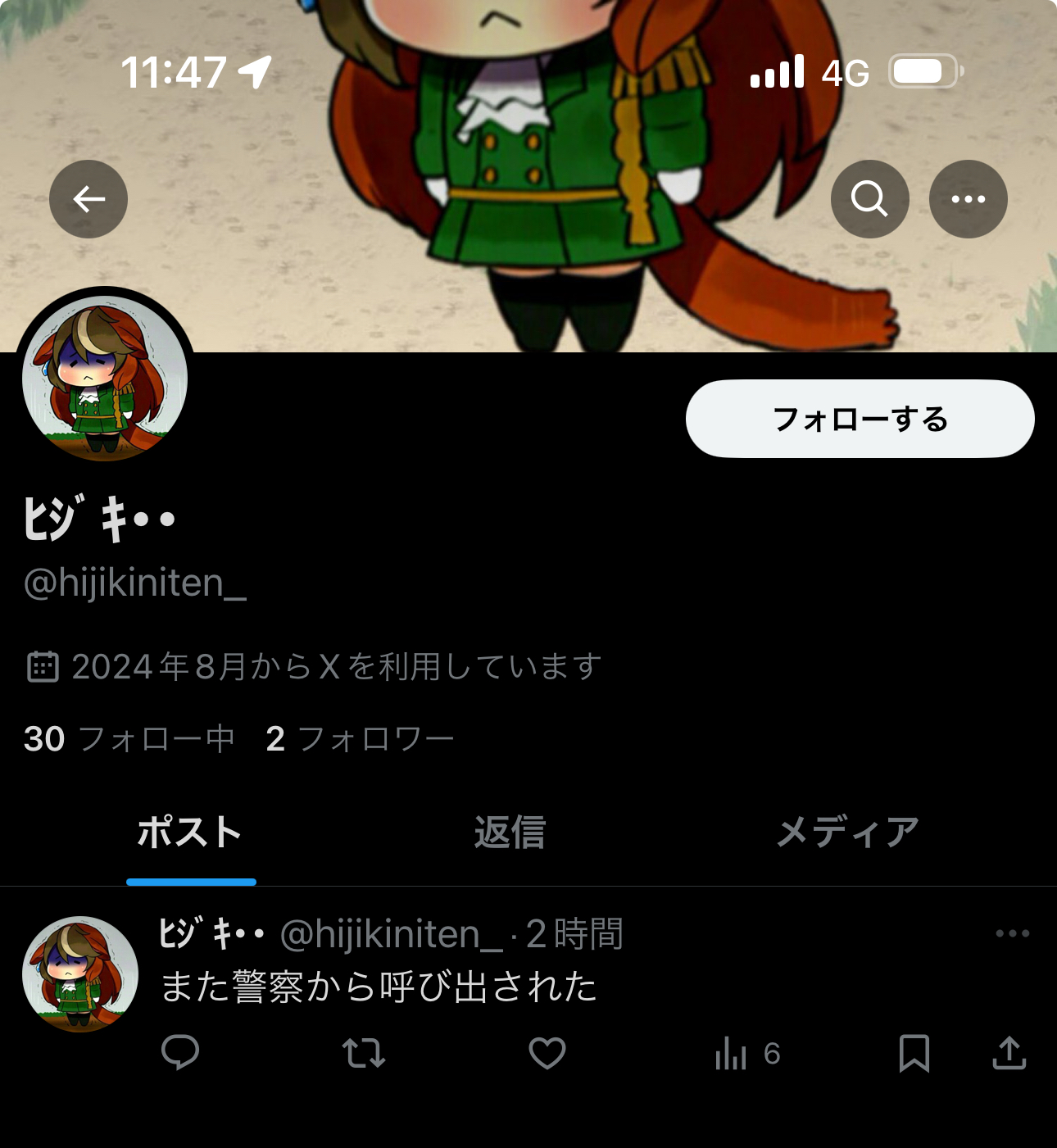The image size is (1057, 1148).
Task: View analytics for the post with 6 views
Action: 746,1053
